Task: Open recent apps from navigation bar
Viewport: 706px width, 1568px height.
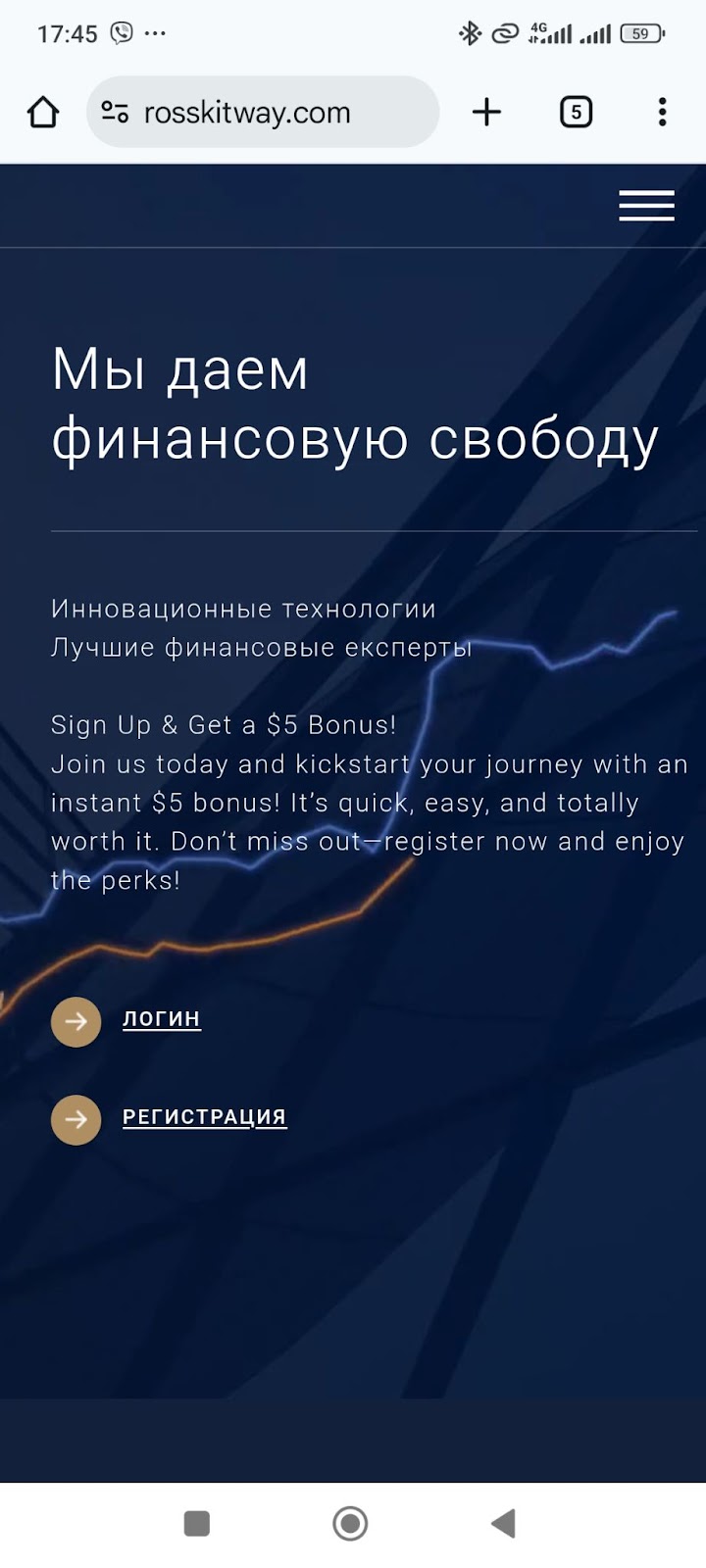Action: pyautogui.click(x=197, y=1523)
